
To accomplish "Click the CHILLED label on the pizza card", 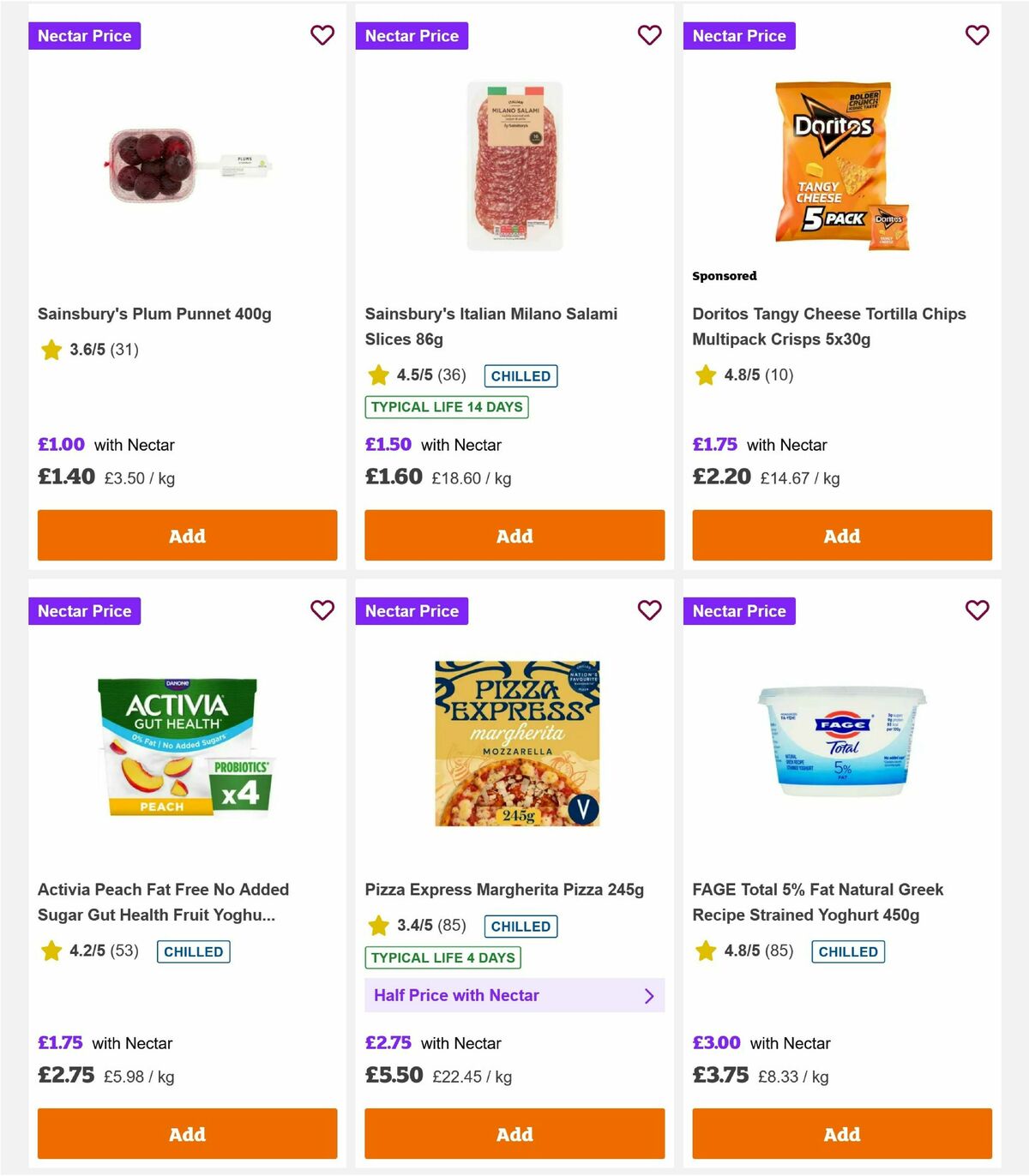I will click(x=520, y=926).
